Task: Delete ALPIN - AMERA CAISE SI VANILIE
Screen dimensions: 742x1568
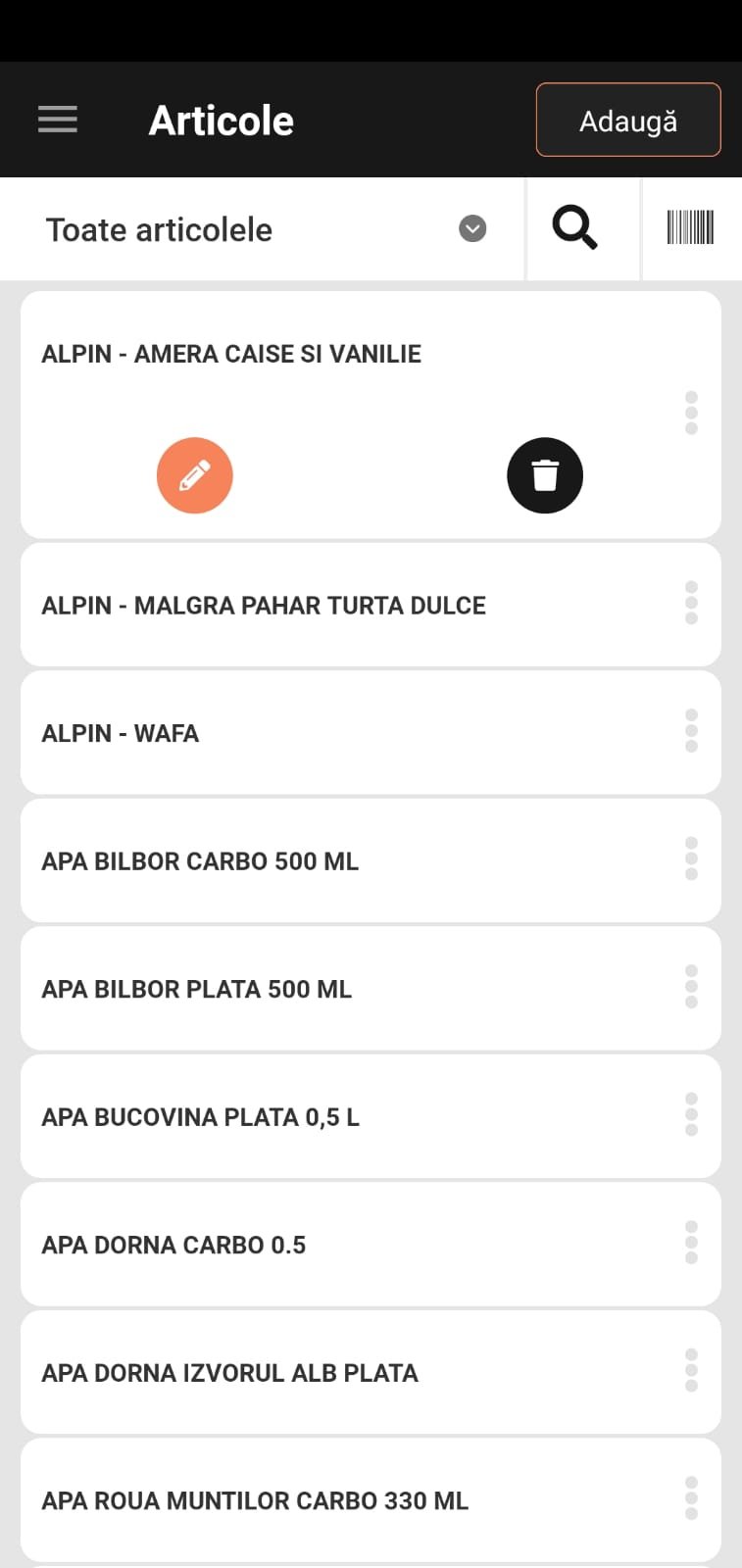Action: (x=545, y=475)
